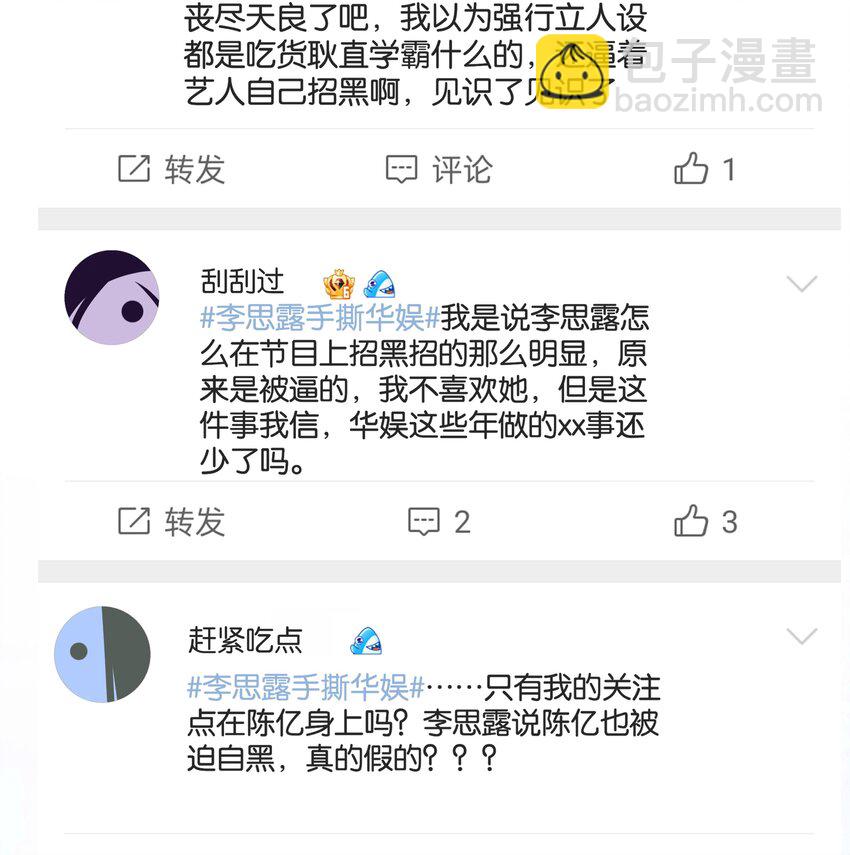Open 刮刮过's profile via username
This screenshot has width=850, height=855.
pyautogui.click(x=238, y=282)
